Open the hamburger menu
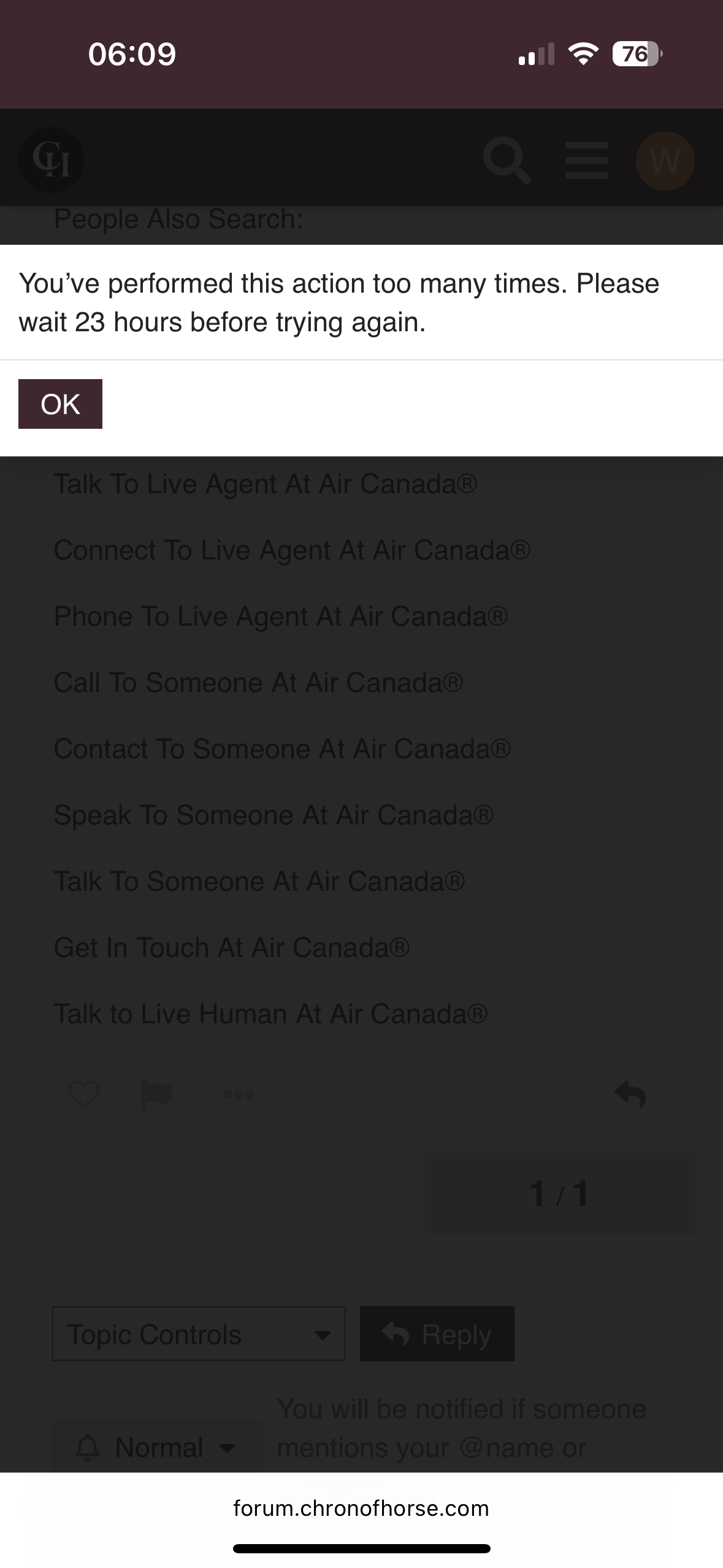Image resolution: width=723 pixels, height=1568 pixels. coord(586,161)
